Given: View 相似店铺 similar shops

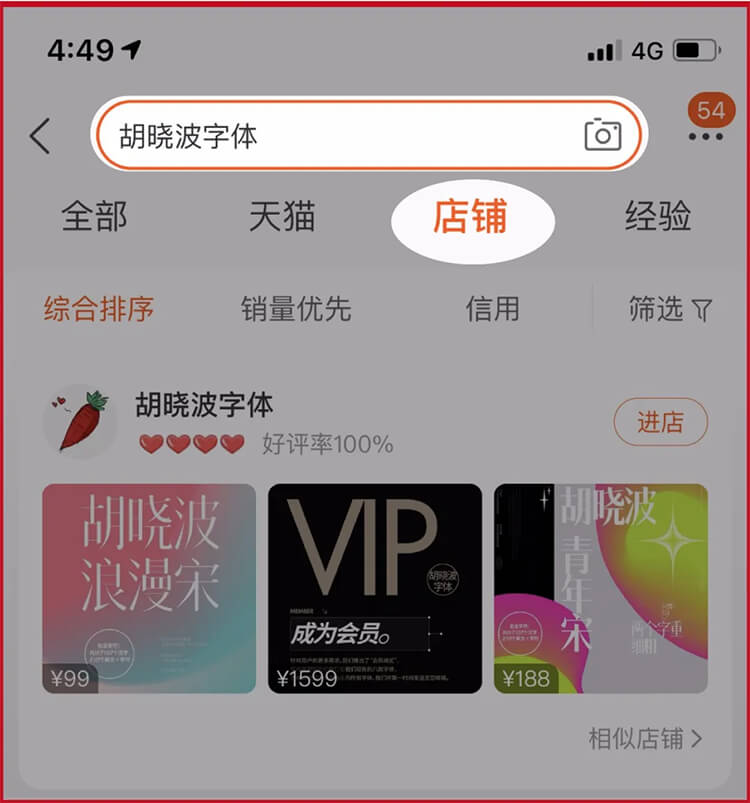Looking at the screenshot, I should pos(645,739).
